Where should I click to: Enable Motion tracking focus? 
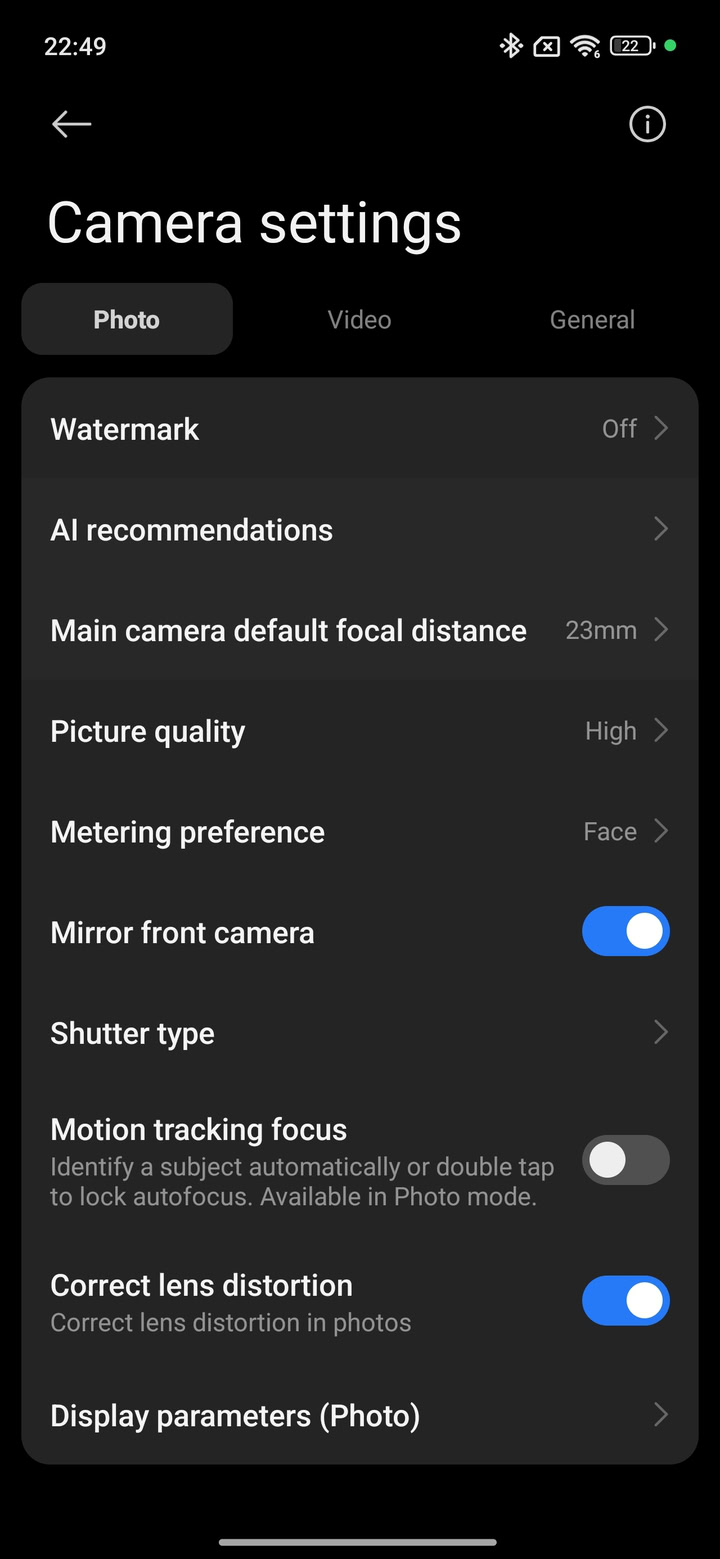point(625,1160)
